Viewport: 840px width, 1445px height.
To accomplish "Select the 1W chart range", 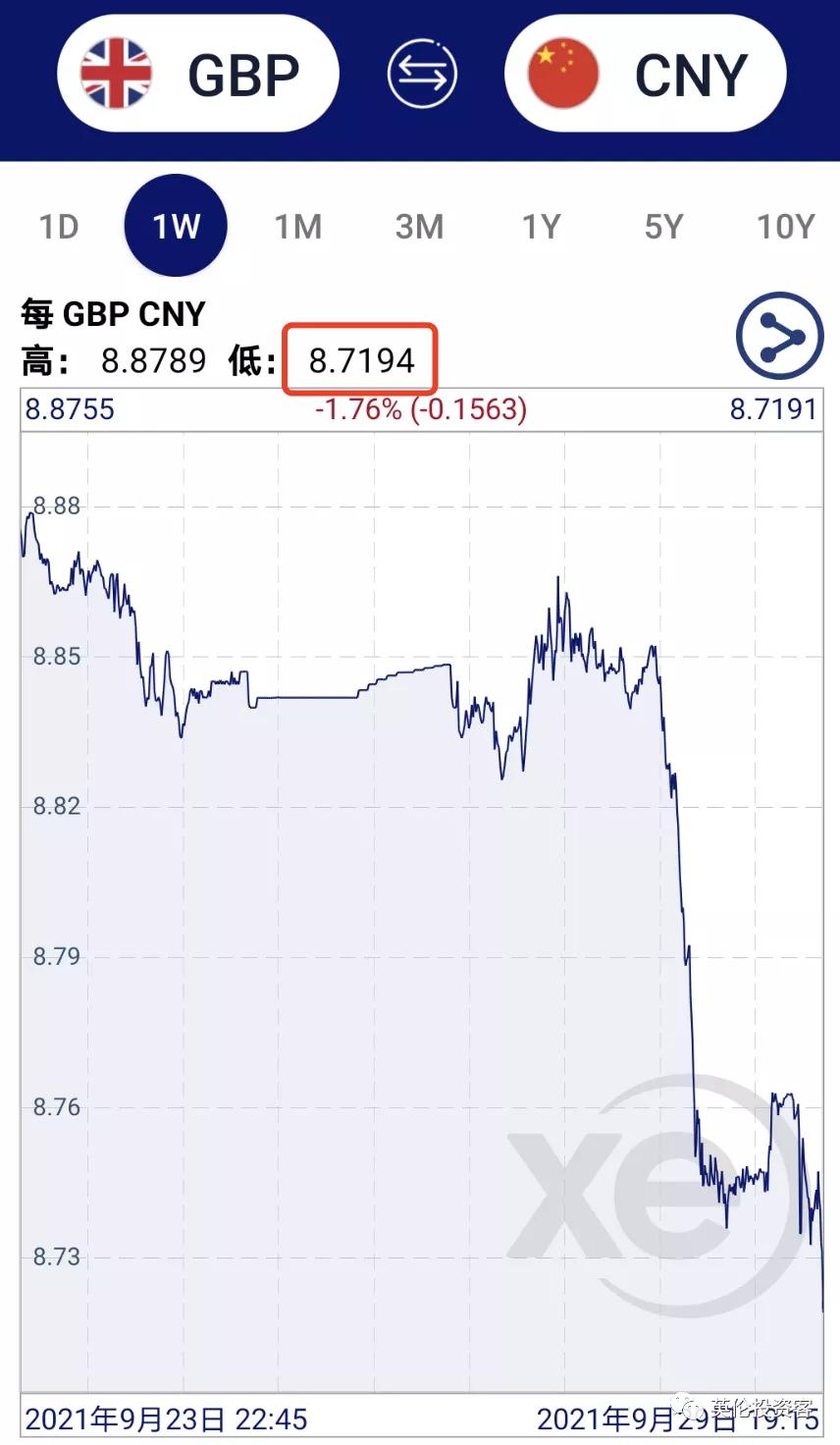I will click(x=176, y=227).
